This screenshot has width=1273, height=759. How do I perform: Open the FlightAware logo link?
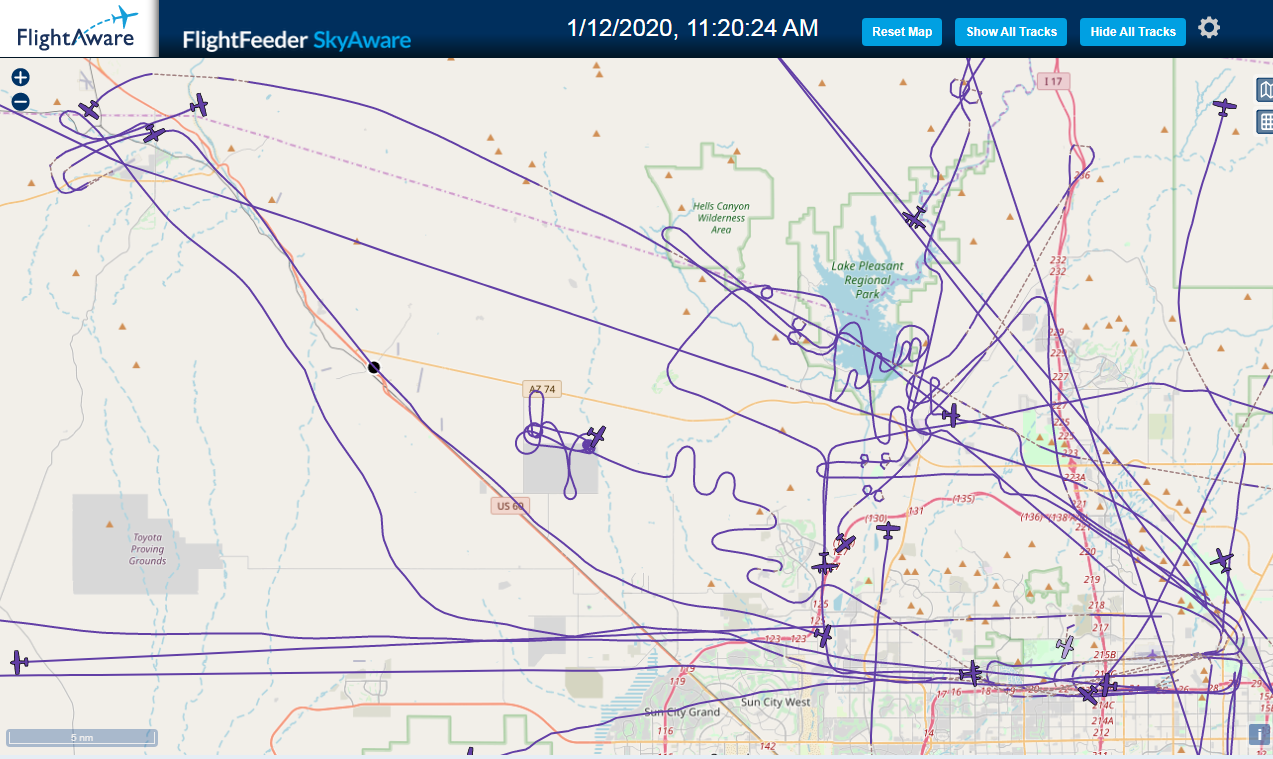pos(78,29)
